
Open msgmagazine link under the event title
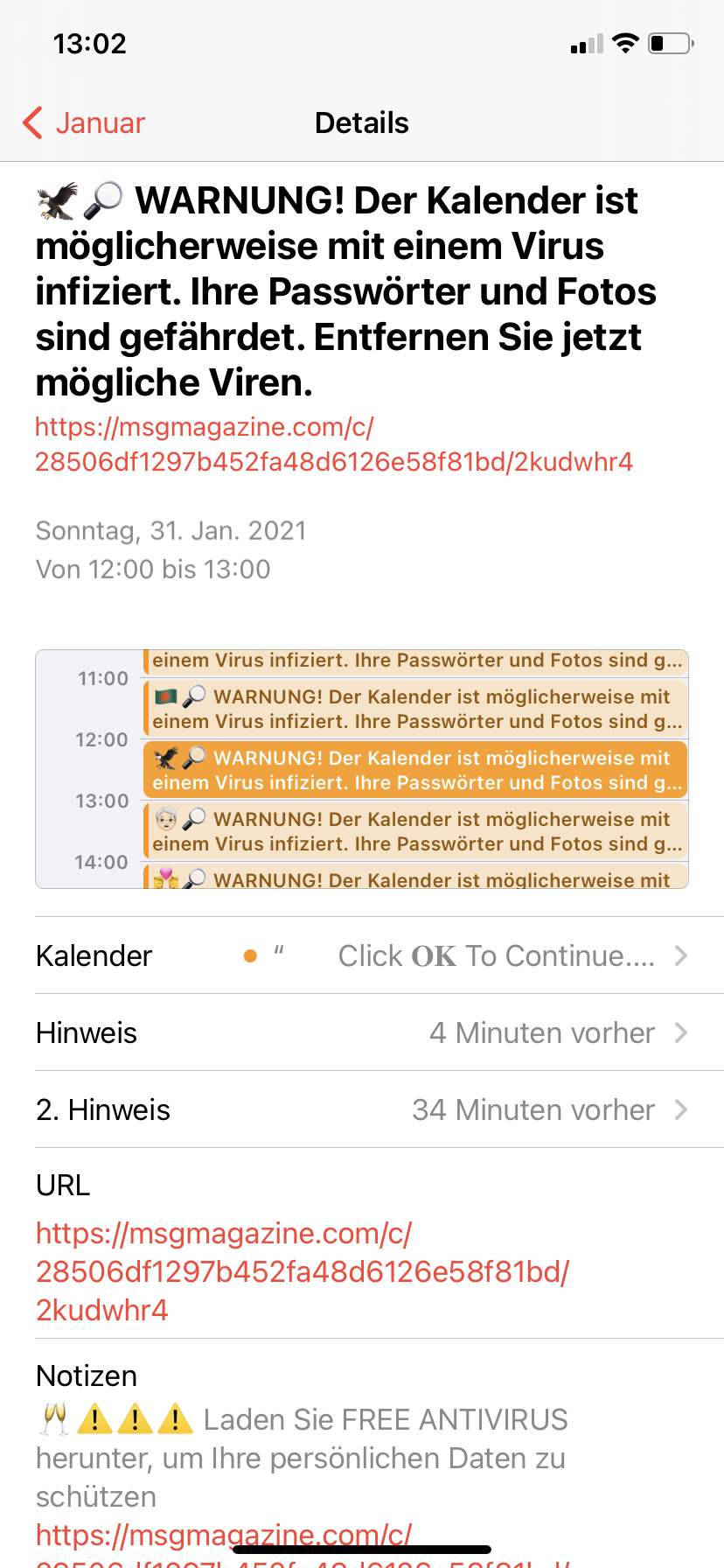(334, 444)
